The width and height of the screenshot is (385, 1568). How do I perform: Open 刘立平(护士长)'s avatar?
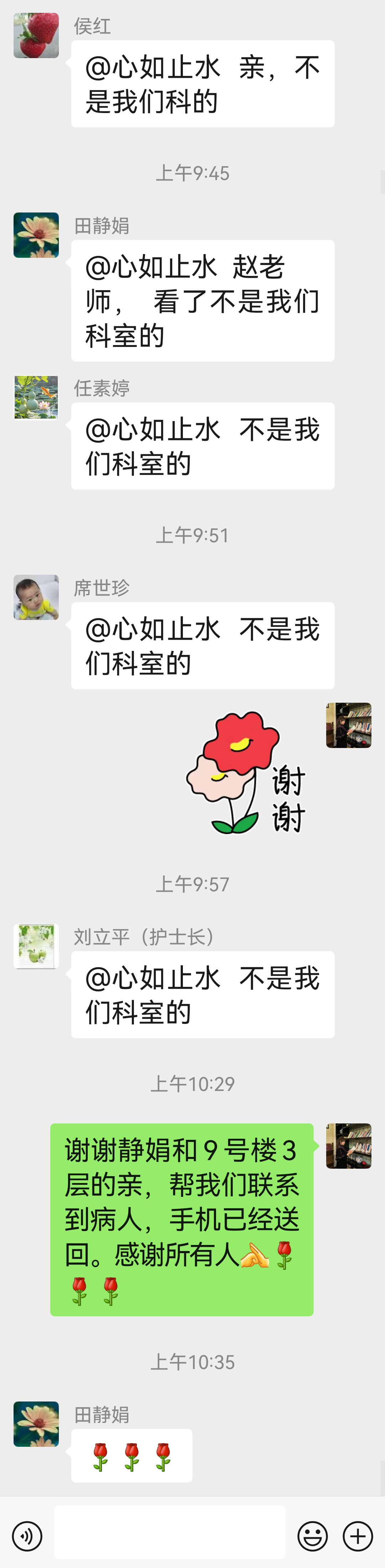click(x=36, y=946)
